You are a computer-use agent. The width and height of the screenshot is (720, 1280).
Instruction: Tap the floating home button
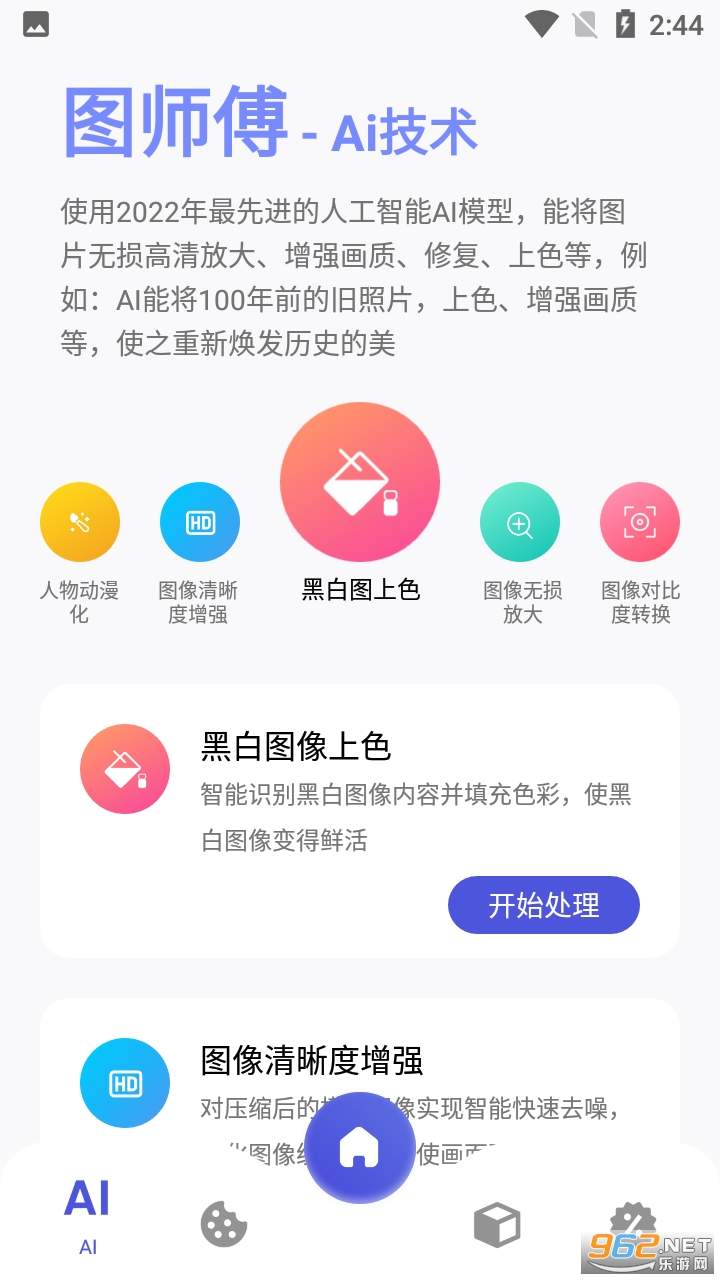[x=360, y=1148]
